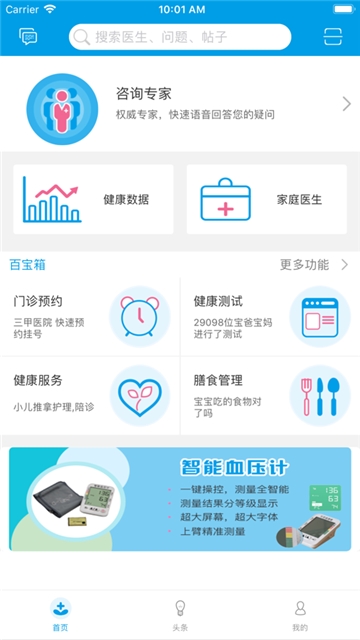This screenshot has width=360, height=640.
Task: Open the messages icon in top bar
Action: (28, 37)
